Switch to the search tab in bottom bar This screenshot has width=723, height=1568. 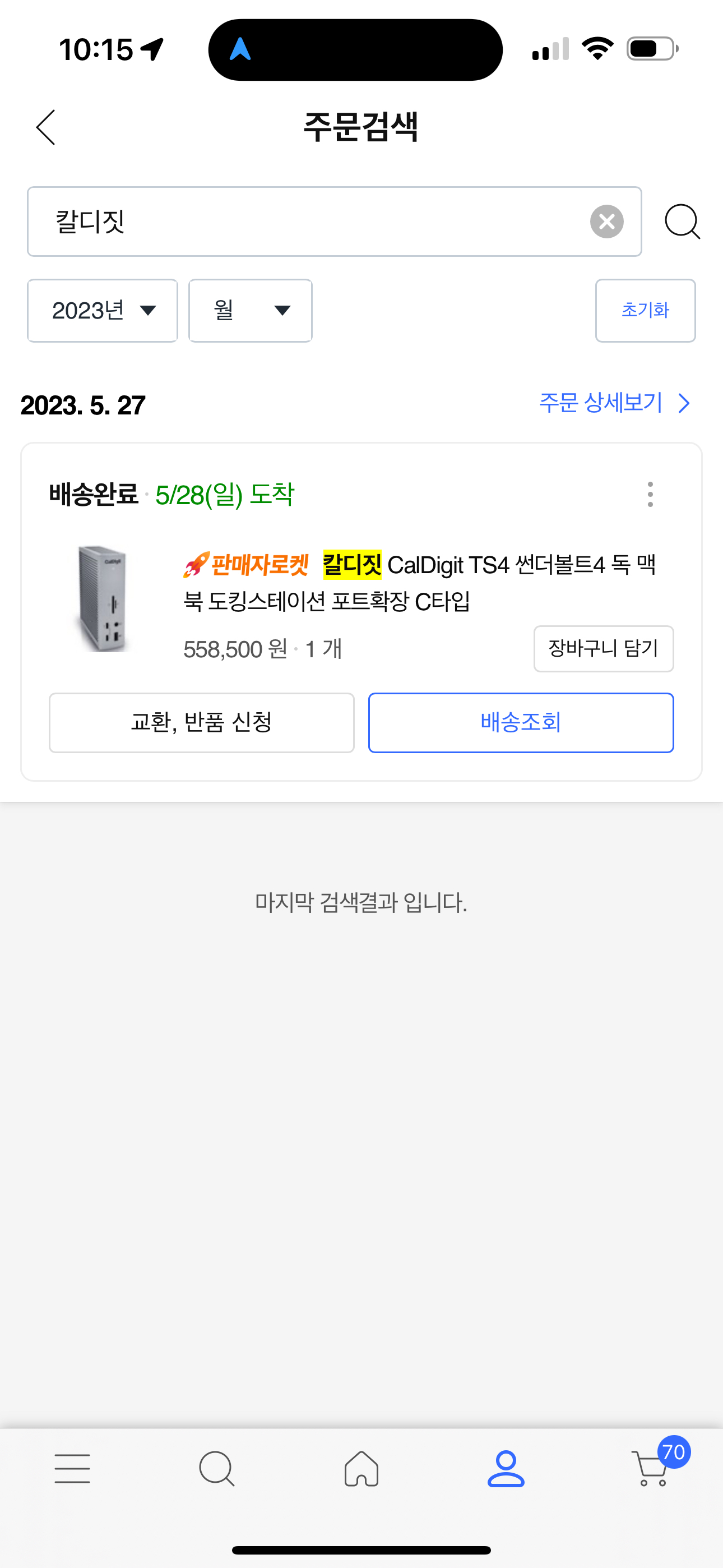click(217, 1468)
